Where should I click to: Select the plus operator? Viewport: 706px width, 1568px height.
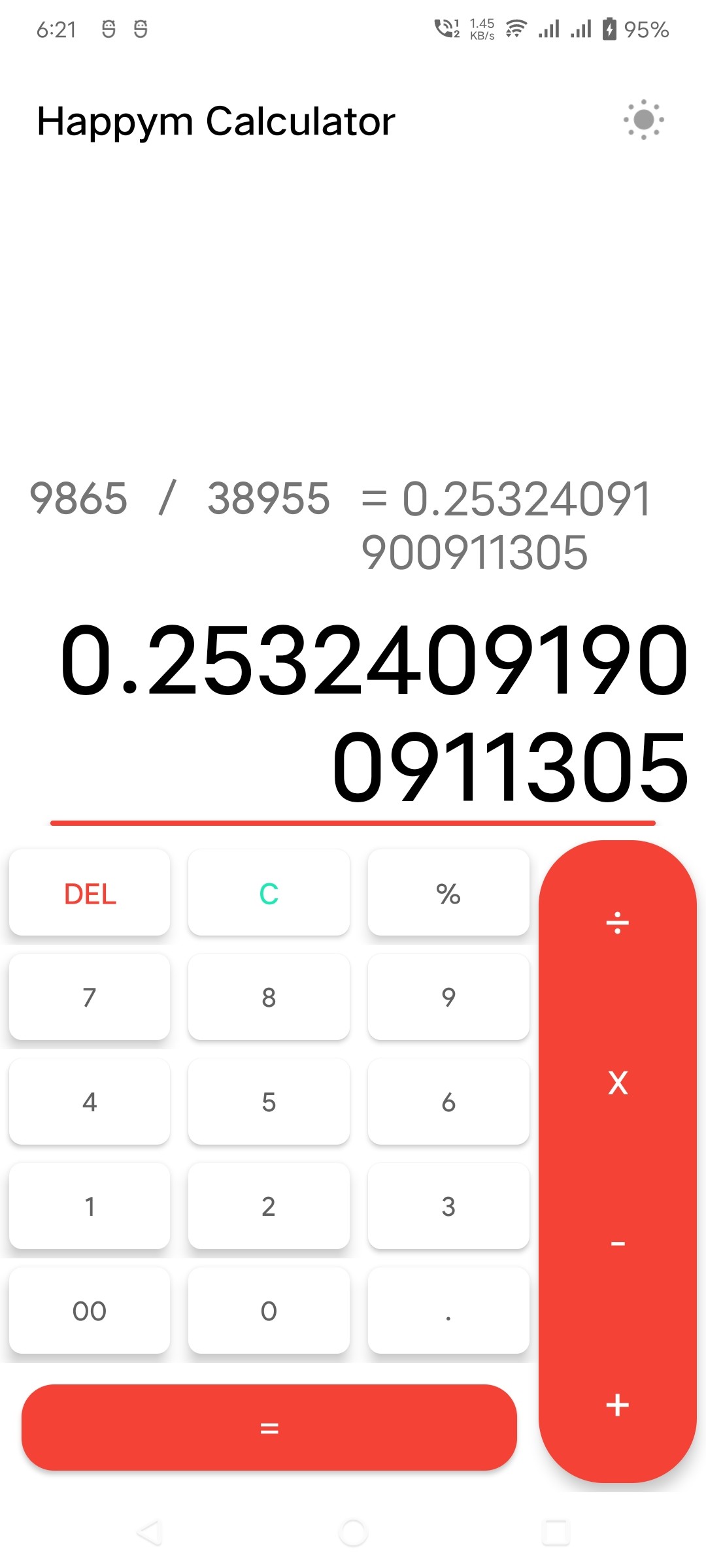tap(617, 1405)
